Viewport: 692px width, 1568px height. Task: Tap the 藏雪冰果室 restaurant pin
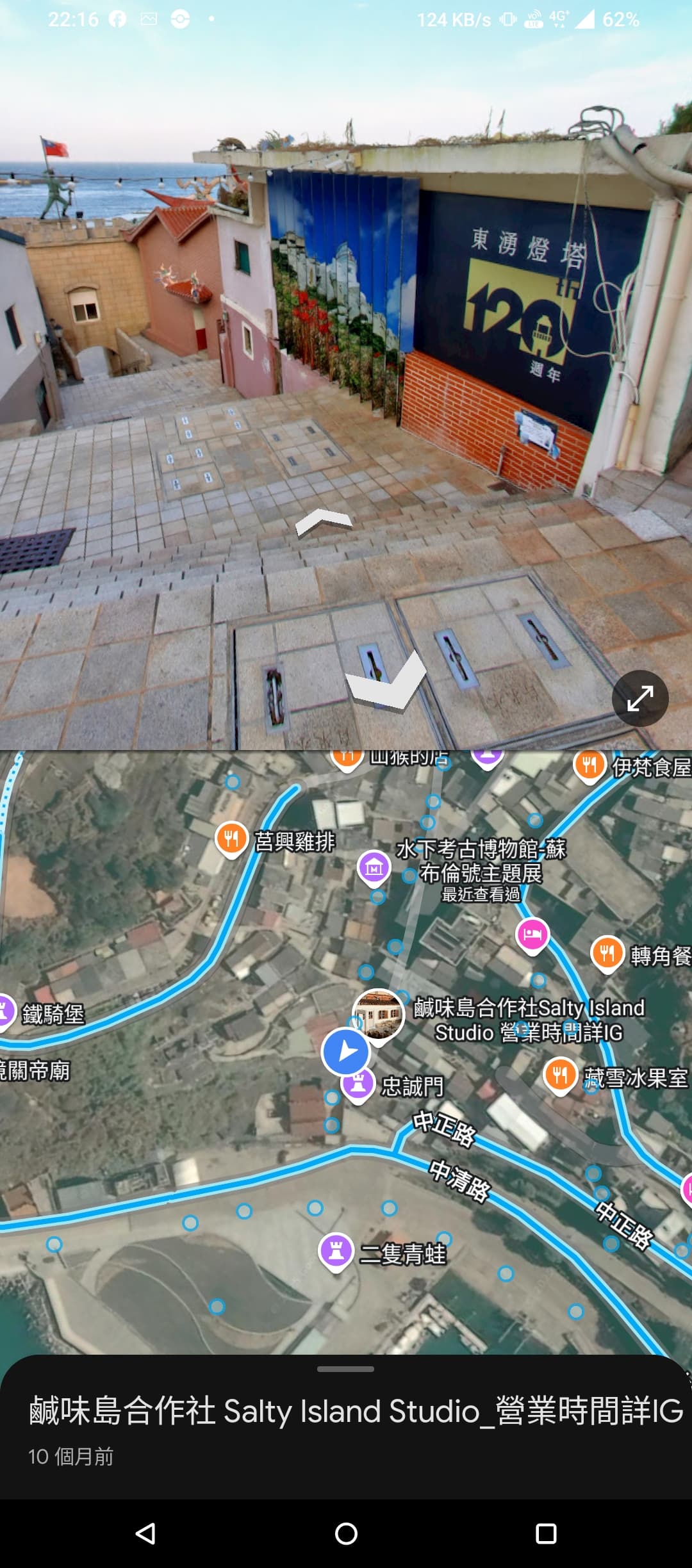pyautogui.click(x=561, y=1075)
